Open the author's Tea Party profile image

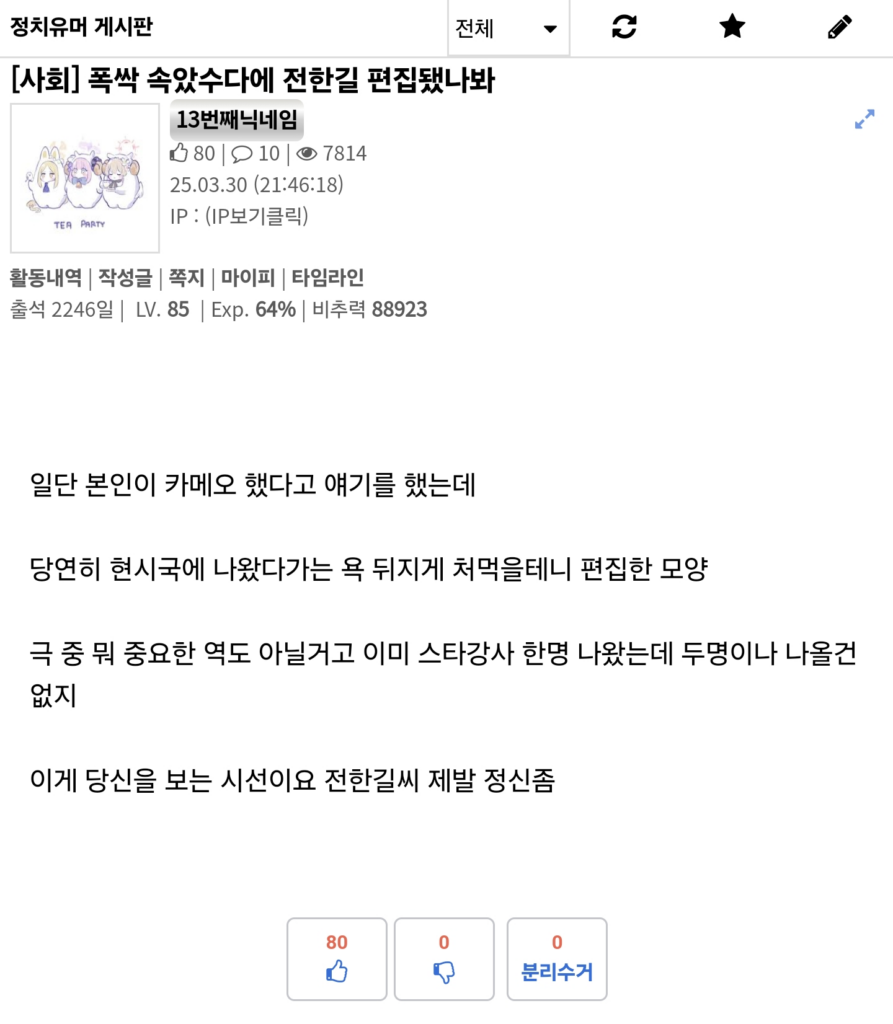(x=85, y=178)
